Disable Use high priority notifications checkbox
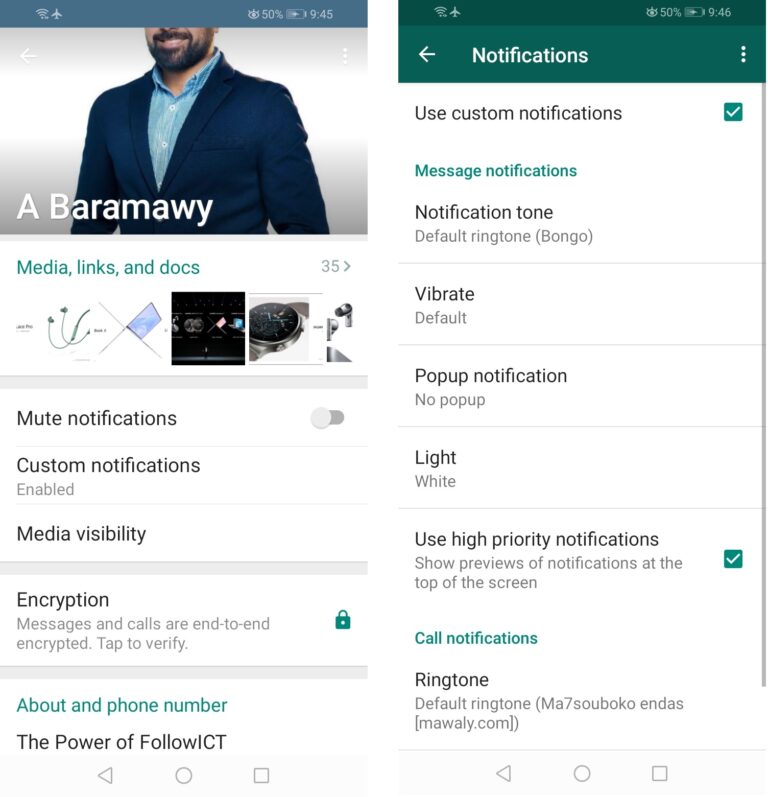 pyautogui.click(x=733, y=559)
